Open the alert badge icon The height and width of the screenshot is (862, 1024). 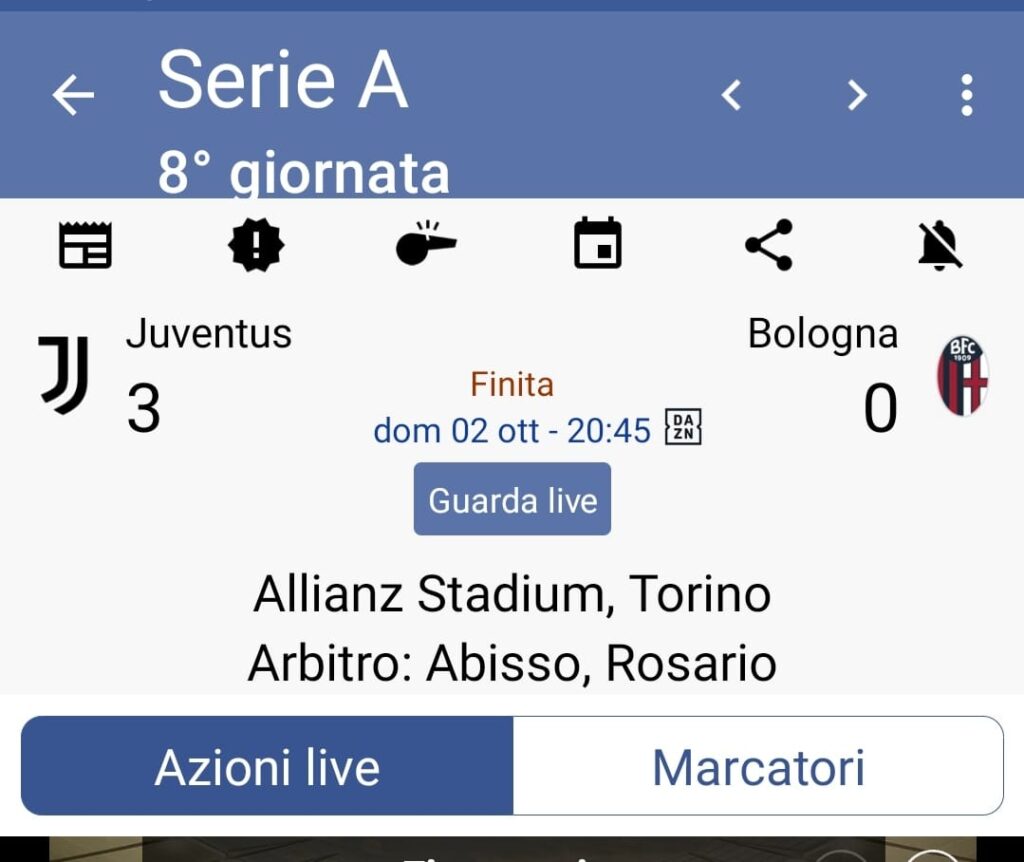tap(256, 245)
